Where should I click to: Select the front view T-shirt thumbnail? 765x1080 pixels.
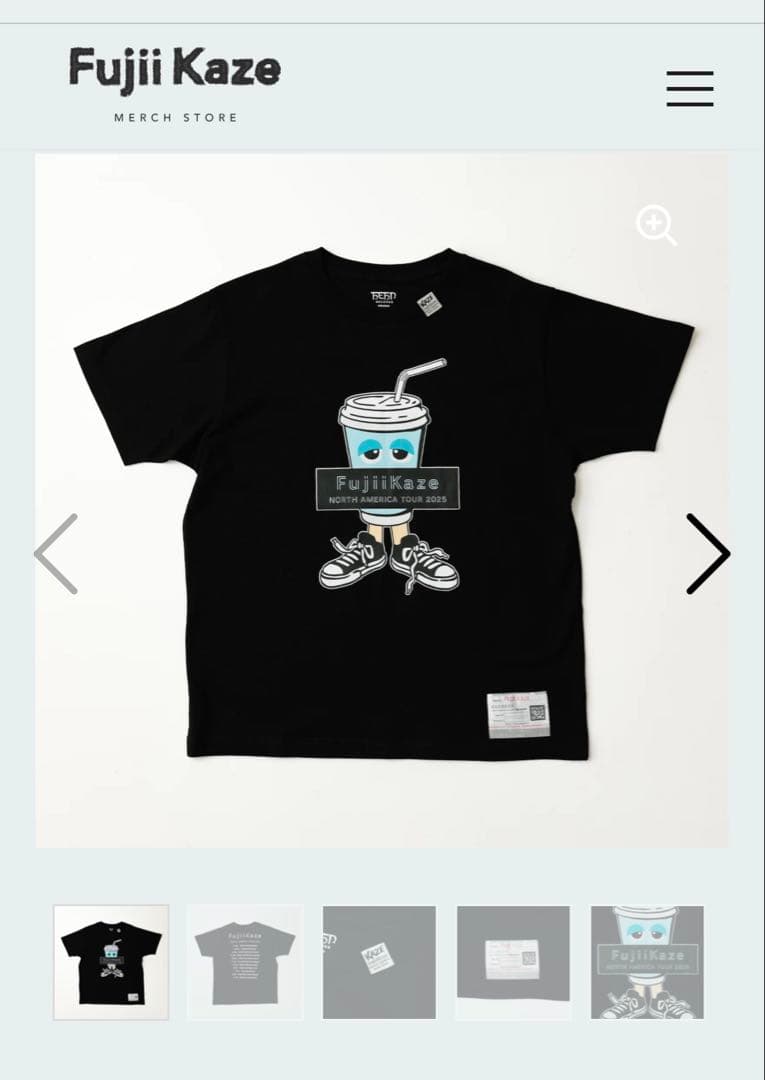point(111,962)
